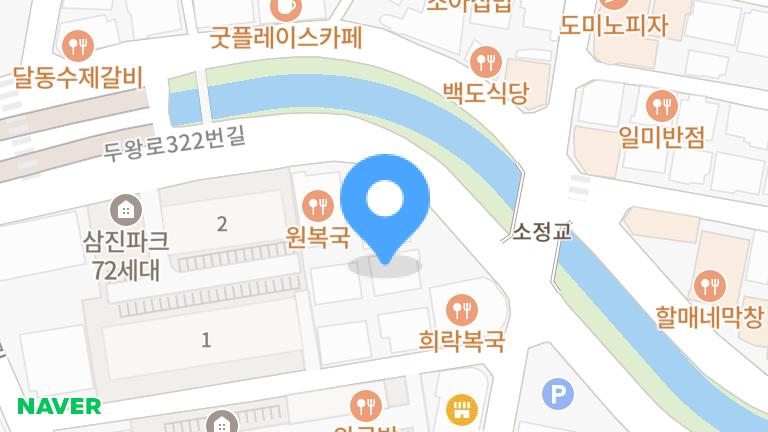Open the 백도식당 restaurant marker

tap(486, 62)
